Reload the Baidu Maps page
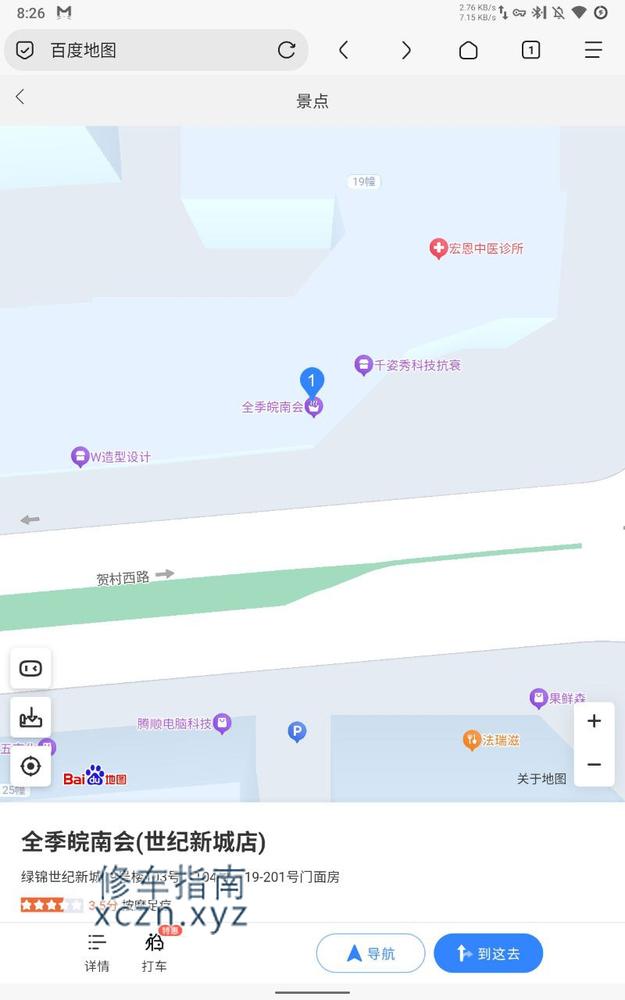This screenshot has width=625, height=1000. click(287, 50)
